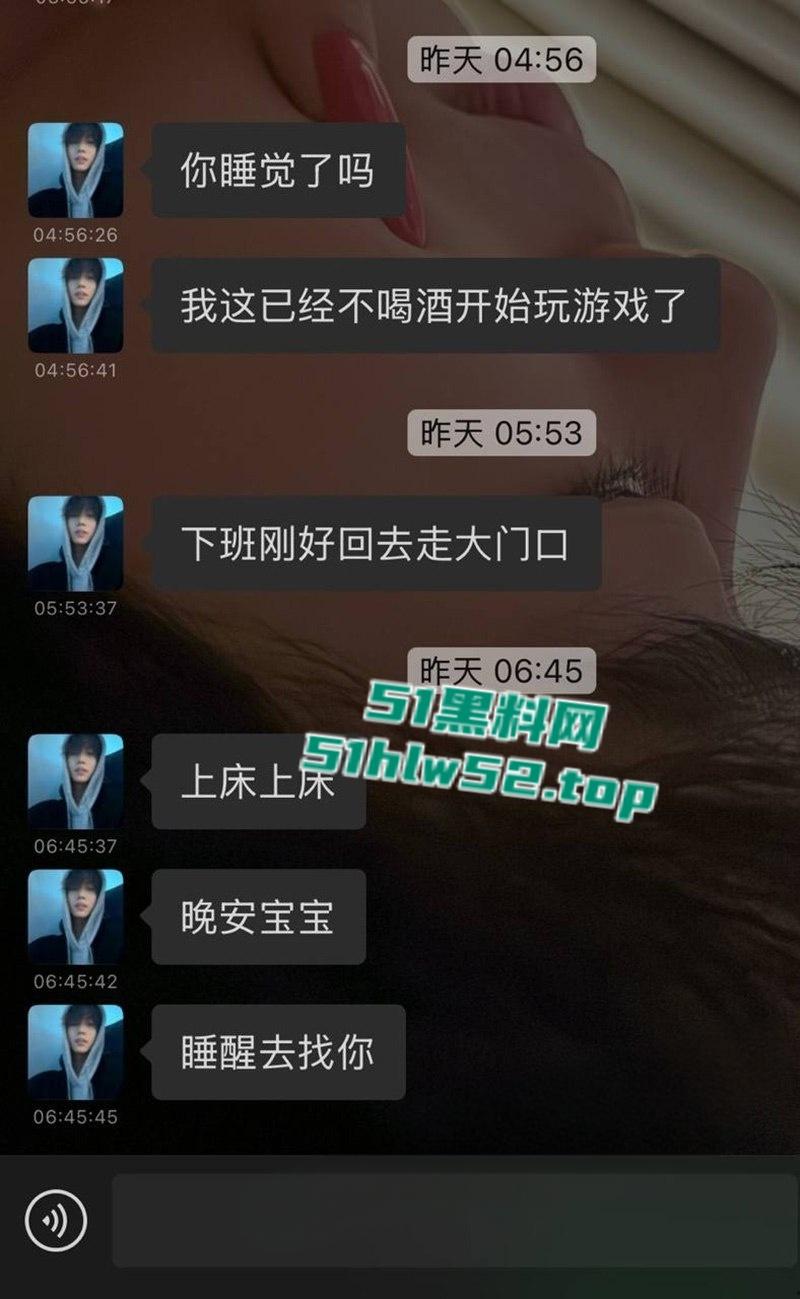Screen dimensions: 800x1299
Task: Click the 昨天 06:45 timestamp
Action: point(500,672)
